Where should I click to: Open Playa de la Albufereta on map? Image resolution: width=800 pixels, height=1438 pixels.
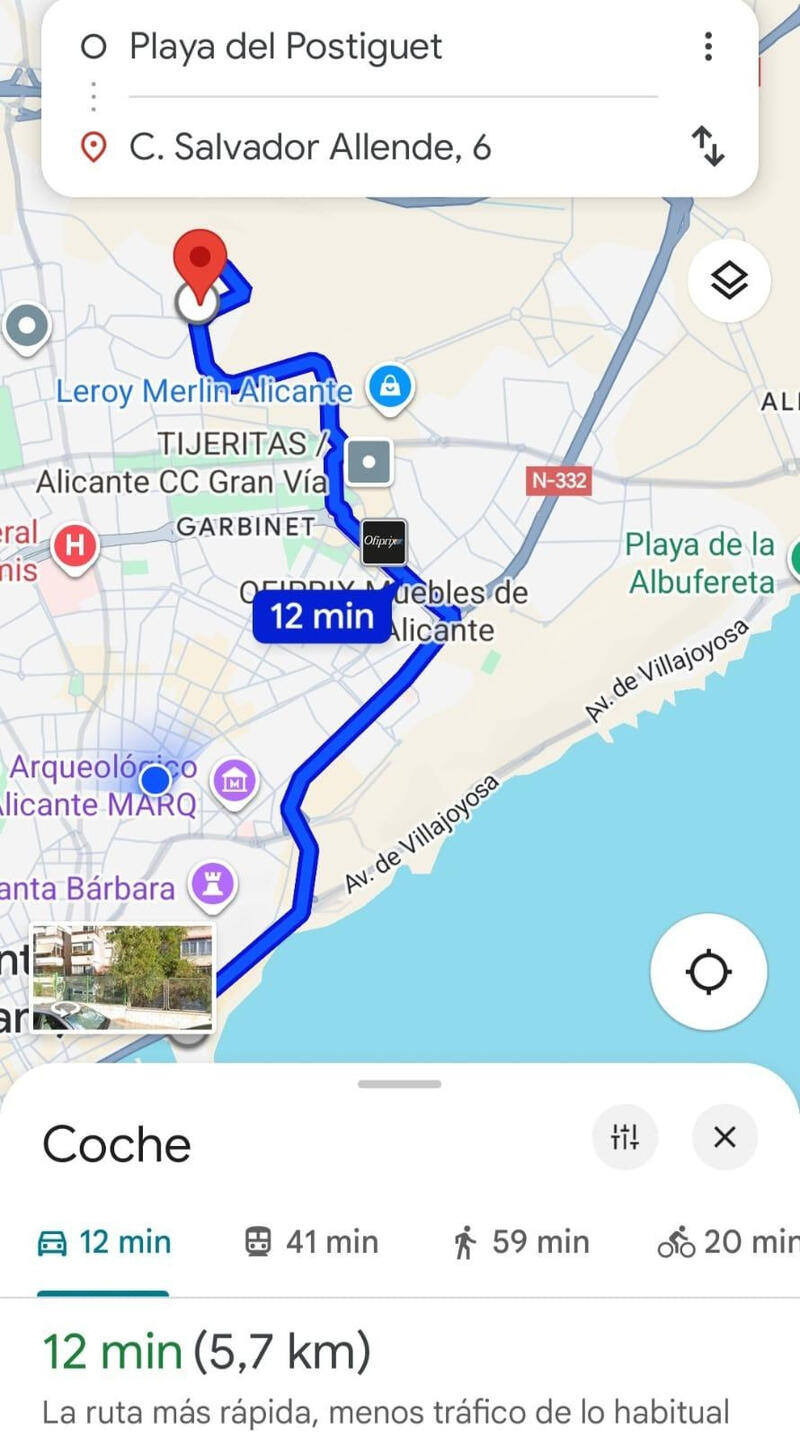point(702,563)
